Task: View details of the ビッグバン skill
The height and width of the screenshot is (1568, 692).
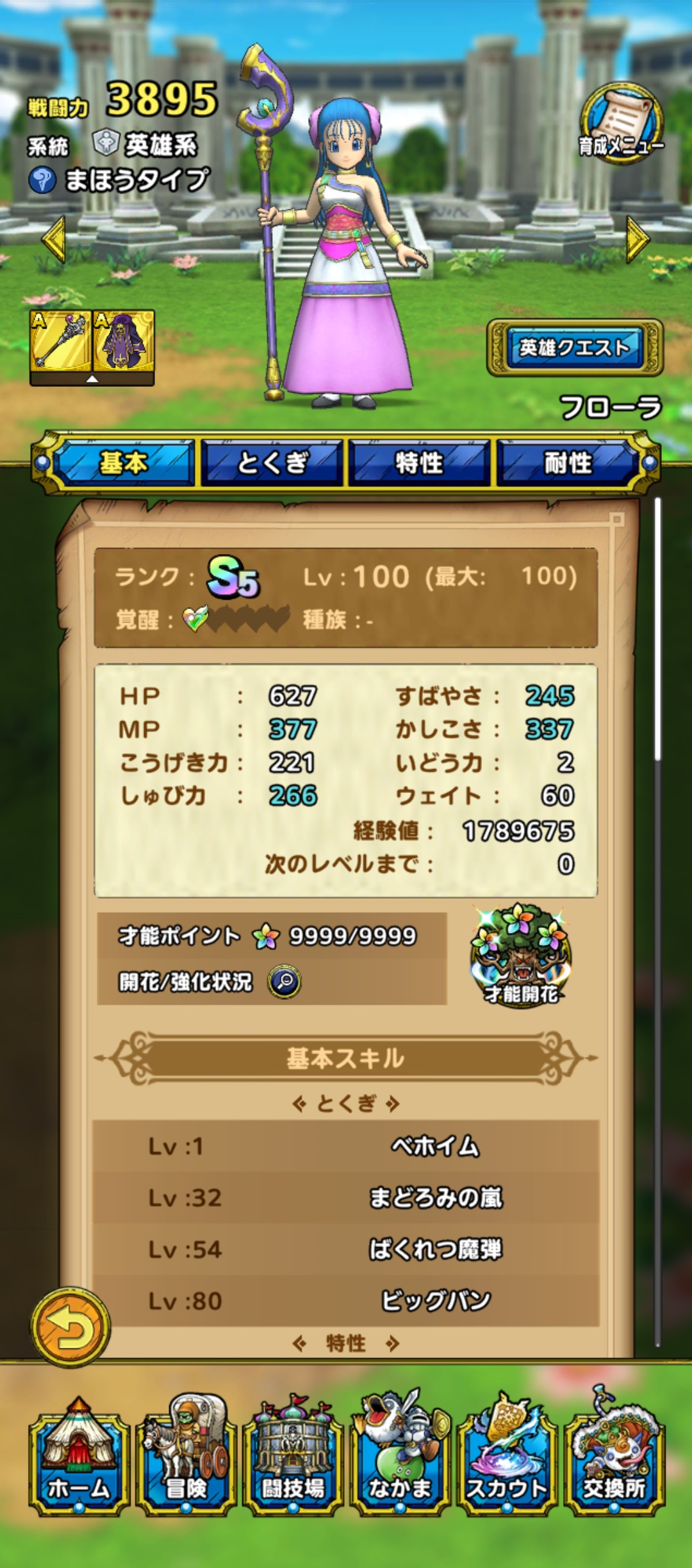Action: tap(436, 1301)
